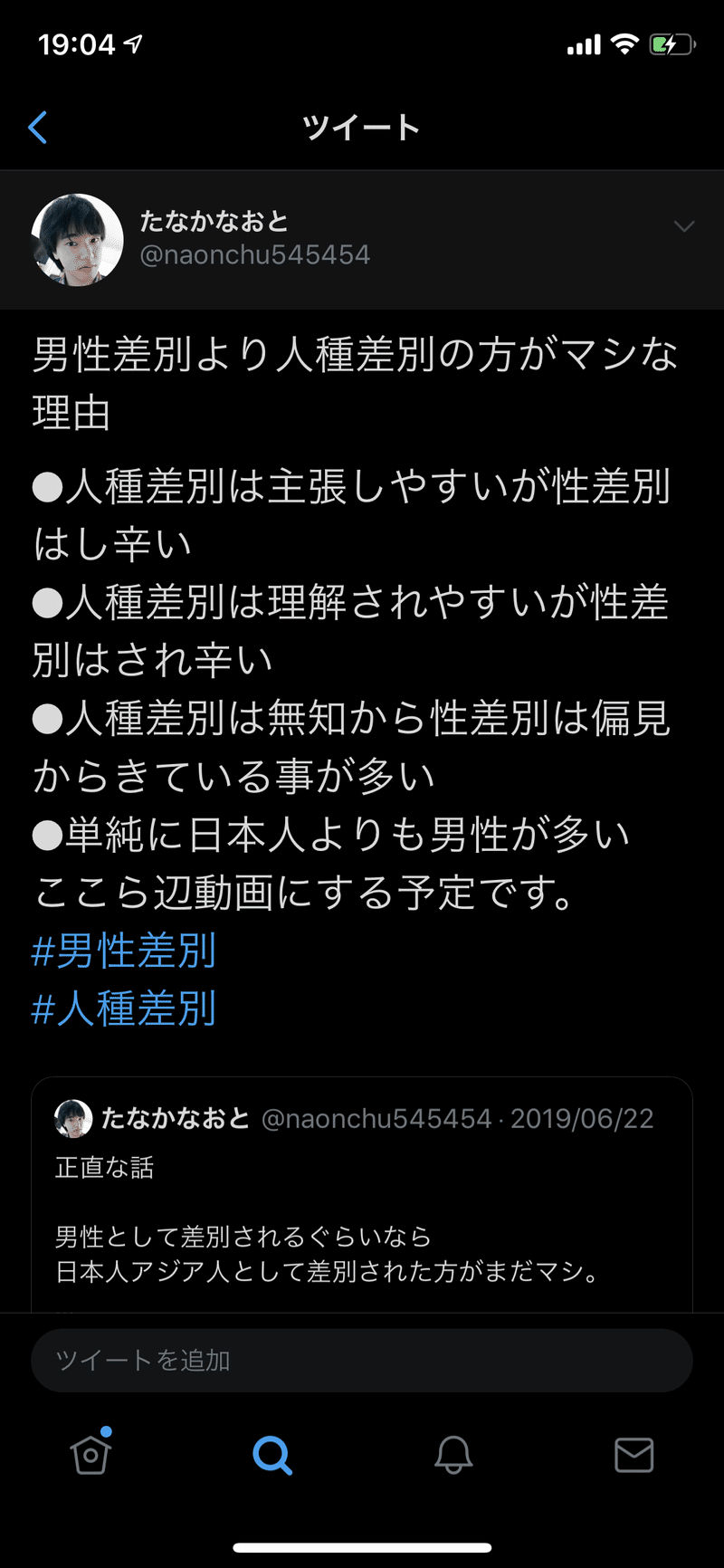This screenshot has height=1568, width=724.
Task: Open the #人種差別 hashtag
Action: (x=124, y=1009)
